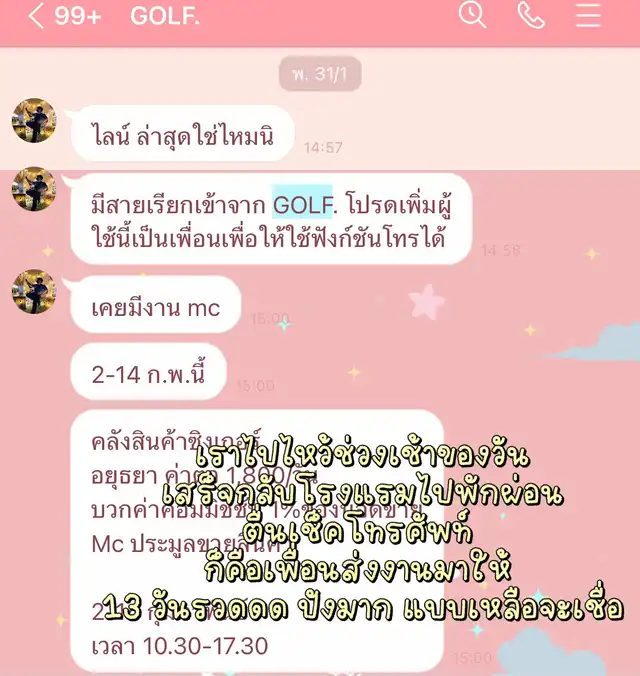Open the sender's profile picture by the first message
Screen dimensions: 640x676
(34, 122)
